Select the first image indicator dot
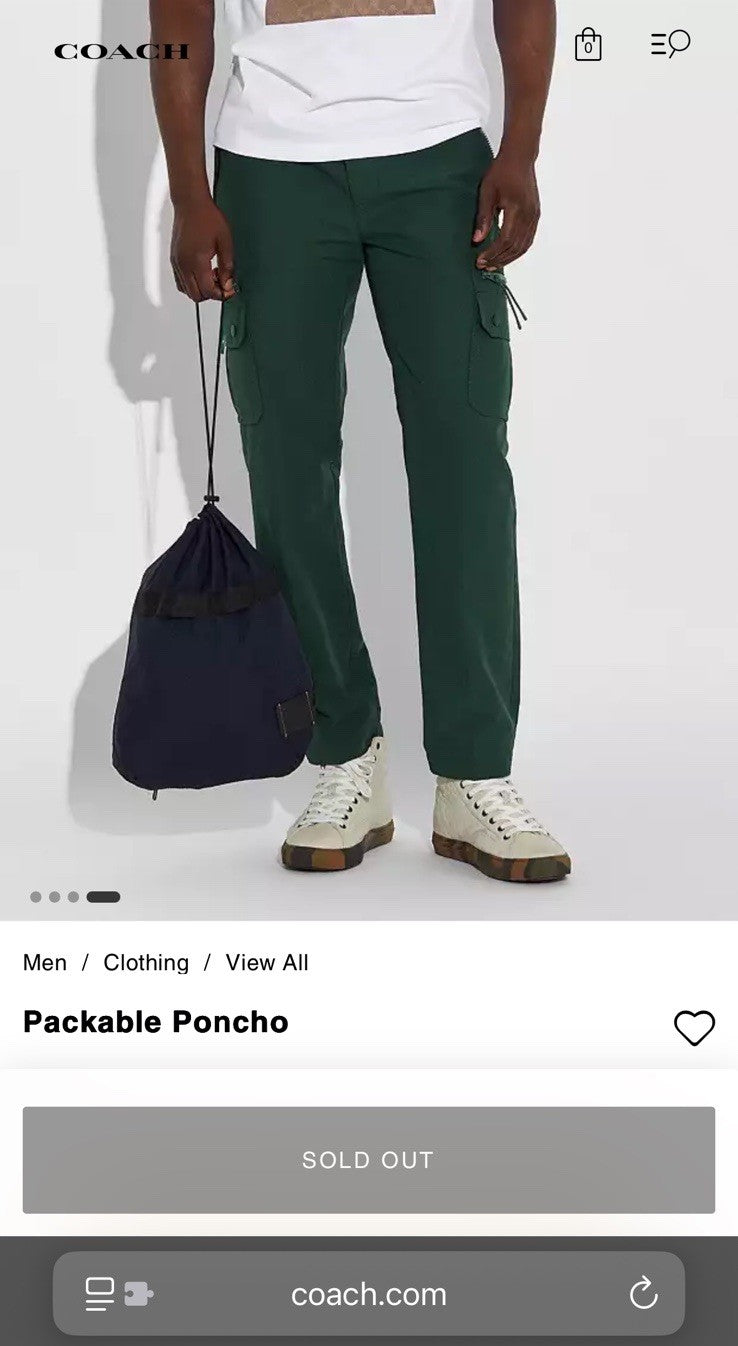738x1346 pixels. [x=36, y=897]
